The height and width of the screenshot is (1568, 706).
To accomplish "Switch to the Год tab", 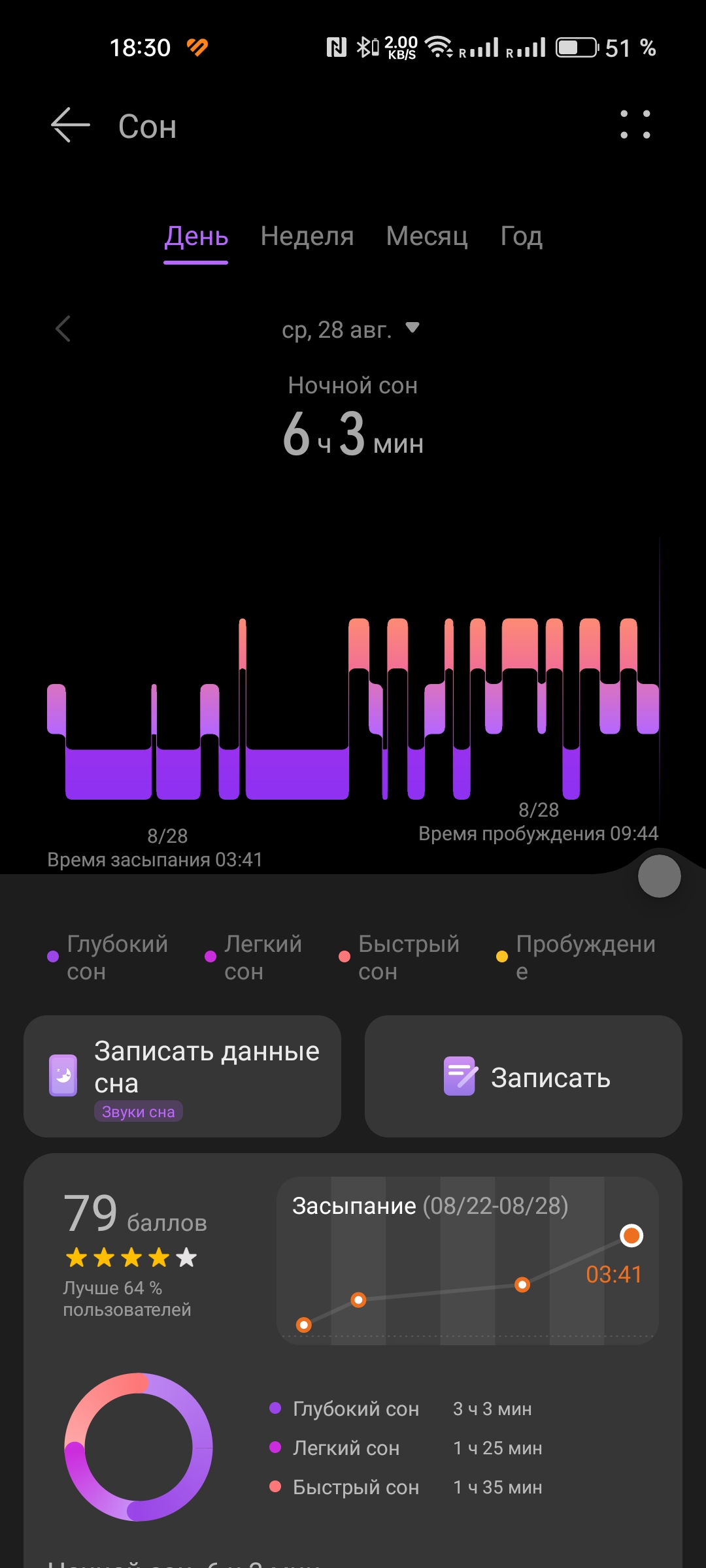I will coord(521,237).
